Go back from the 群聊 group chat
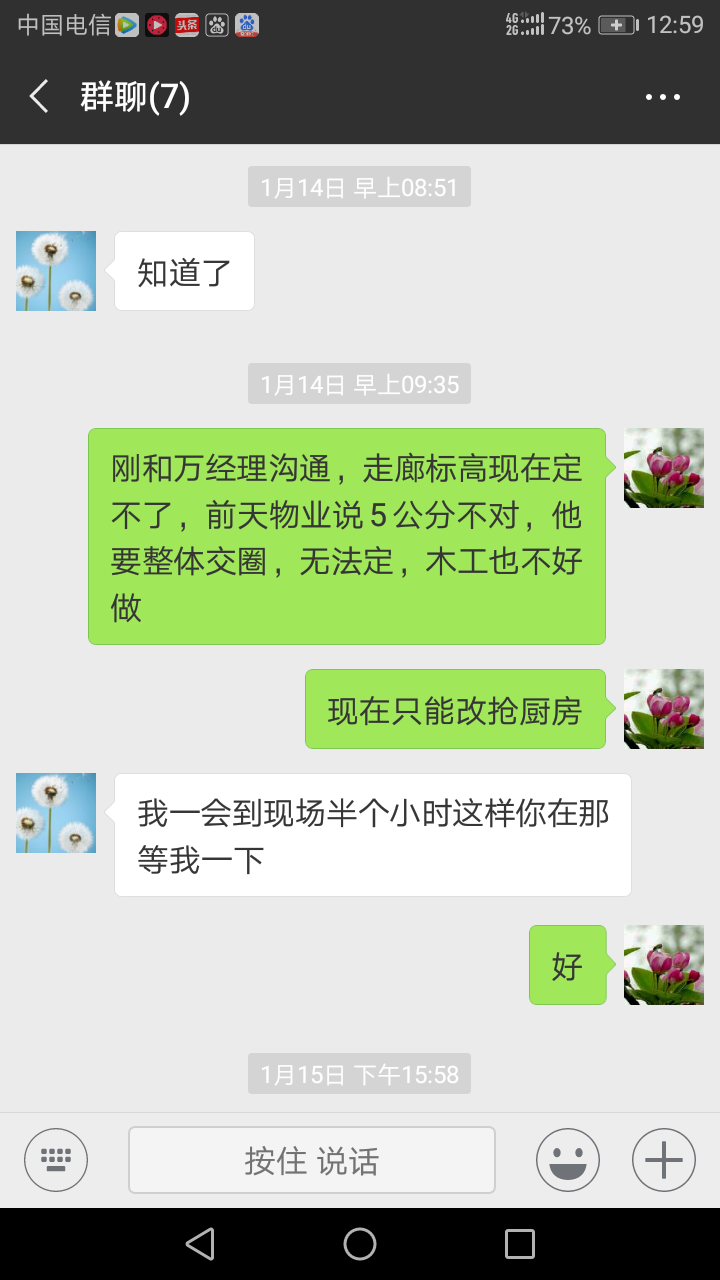 coord(40,97)
